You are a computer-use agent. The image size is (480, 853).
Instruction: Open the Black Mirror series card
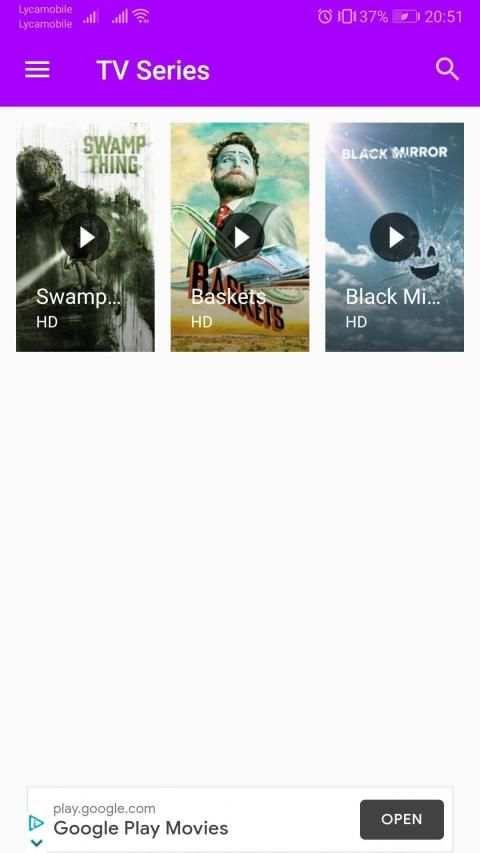395,237
